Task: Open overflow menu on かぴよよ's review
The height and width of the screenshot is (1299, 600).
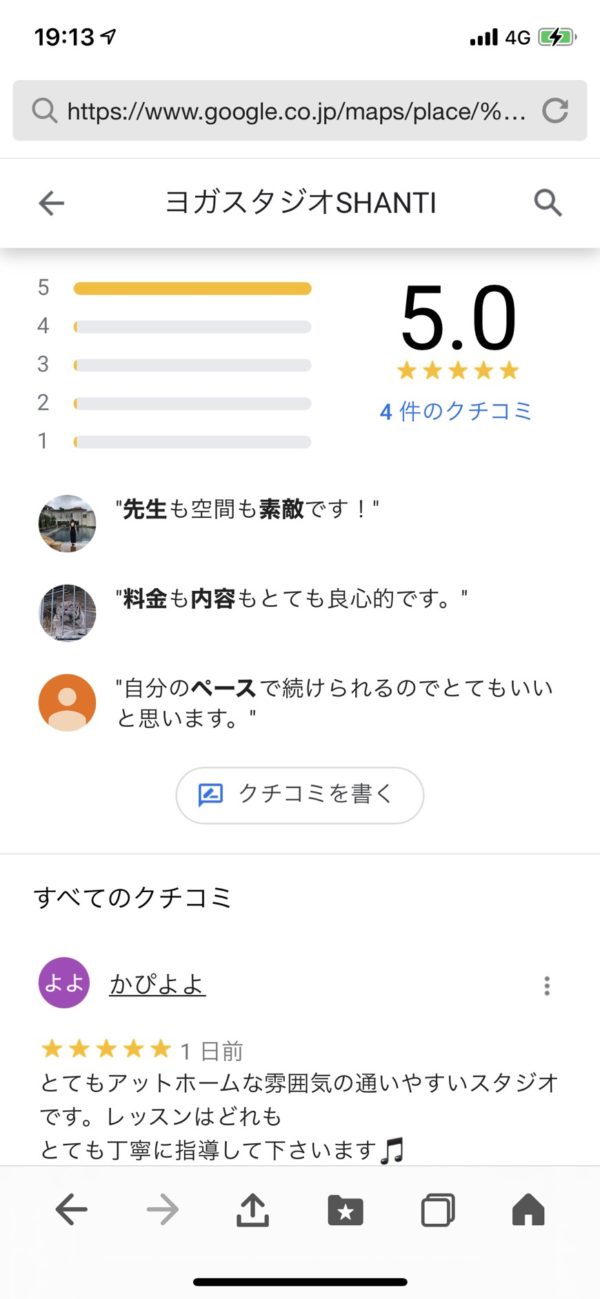Action: [x=546, y=986]
